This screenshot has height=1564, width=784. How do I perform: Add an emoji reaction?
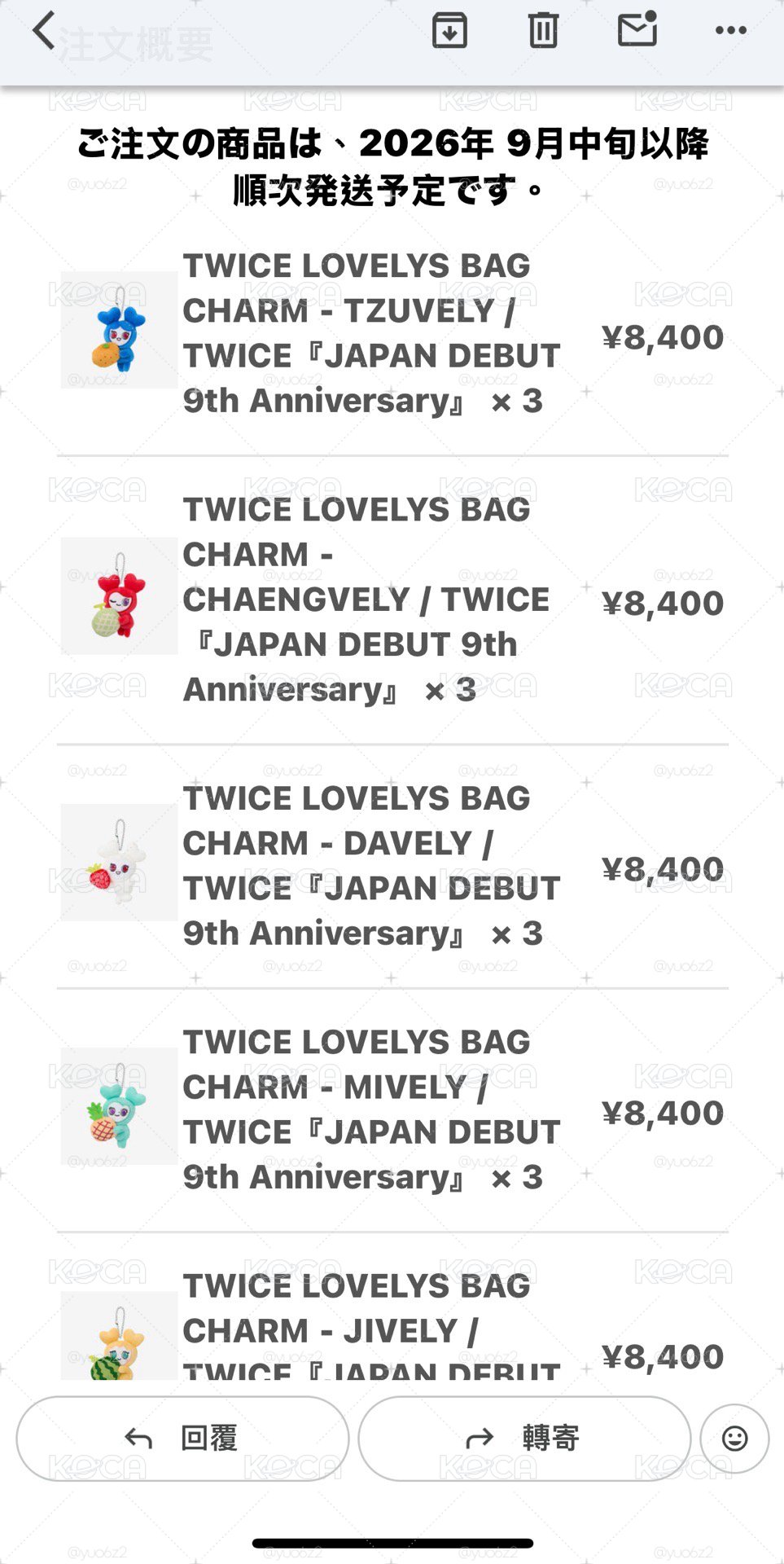click(734, 1439)
